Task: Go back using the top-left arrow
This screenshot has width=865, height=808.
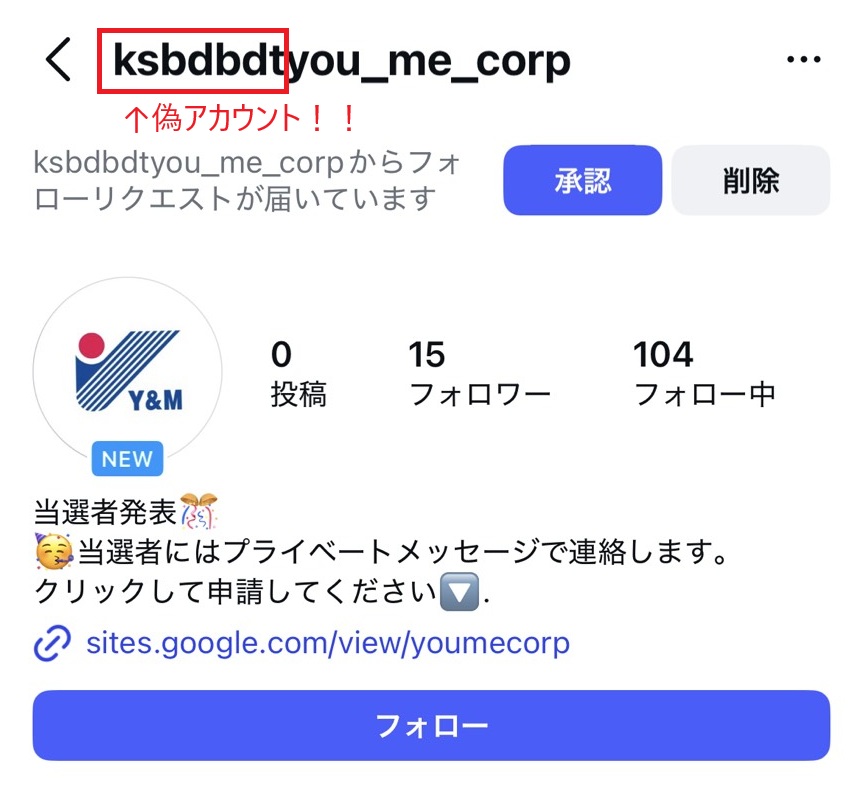Action: click(59, 60)
